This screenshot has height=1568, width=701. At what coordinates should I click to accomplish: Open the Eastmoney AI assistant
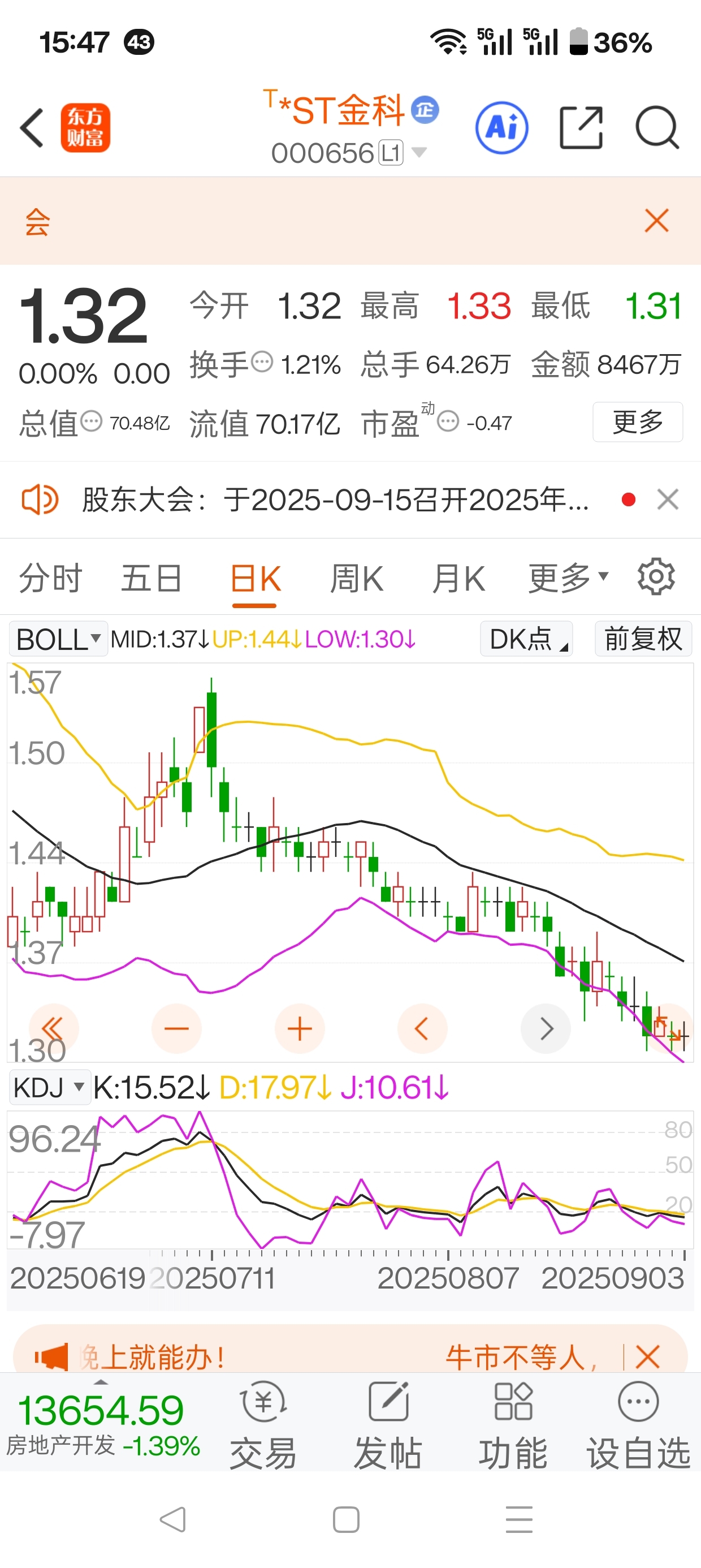tap(501, 128)
